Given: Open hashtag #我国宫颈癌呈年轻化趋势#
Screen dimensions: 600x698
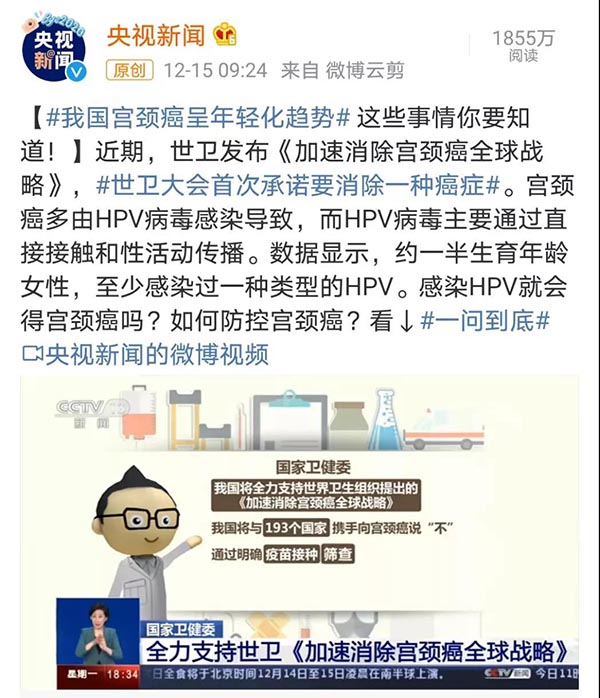Looking at the screenshot, I should 196,119.
